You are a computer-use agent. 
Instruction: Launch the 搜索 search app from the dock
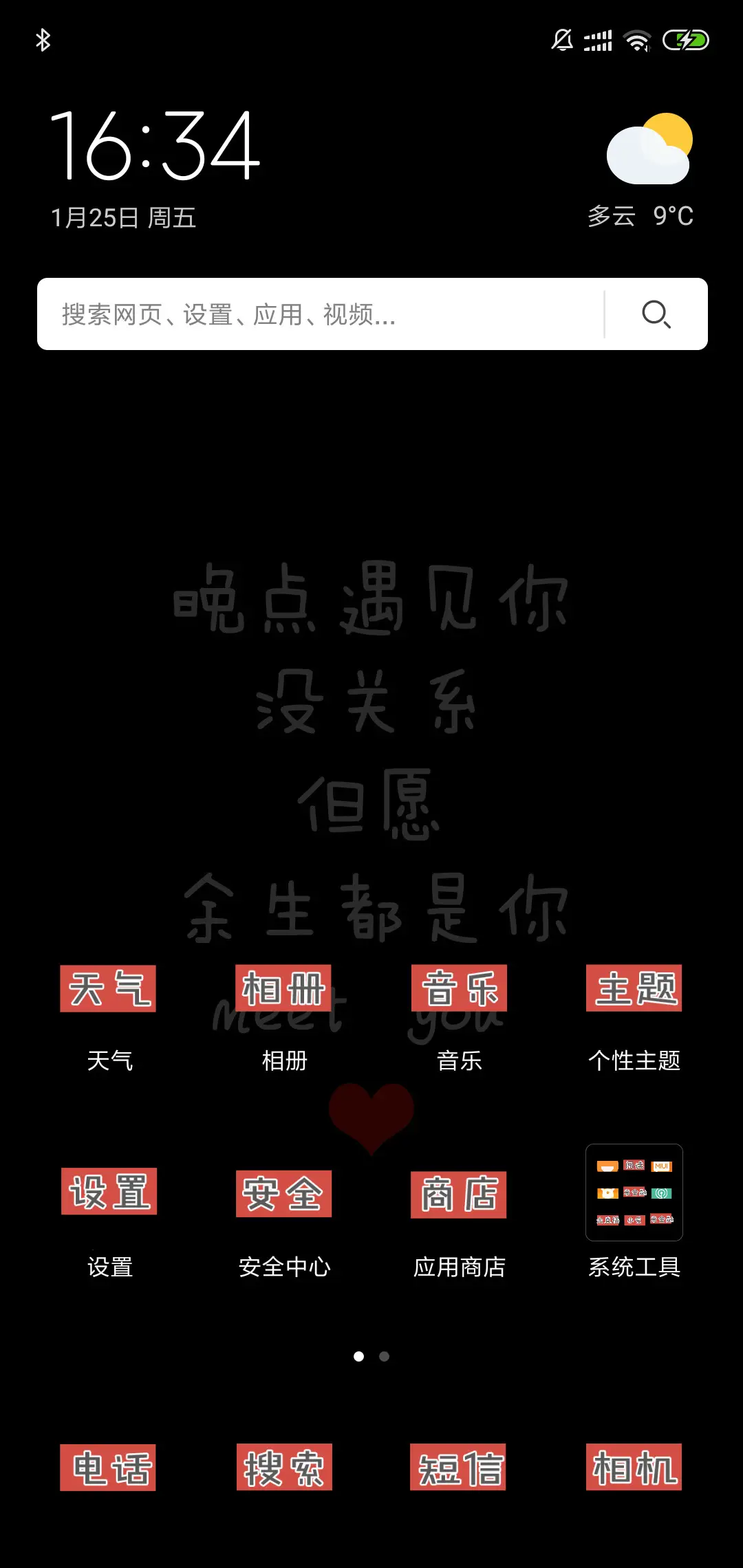283,1467
